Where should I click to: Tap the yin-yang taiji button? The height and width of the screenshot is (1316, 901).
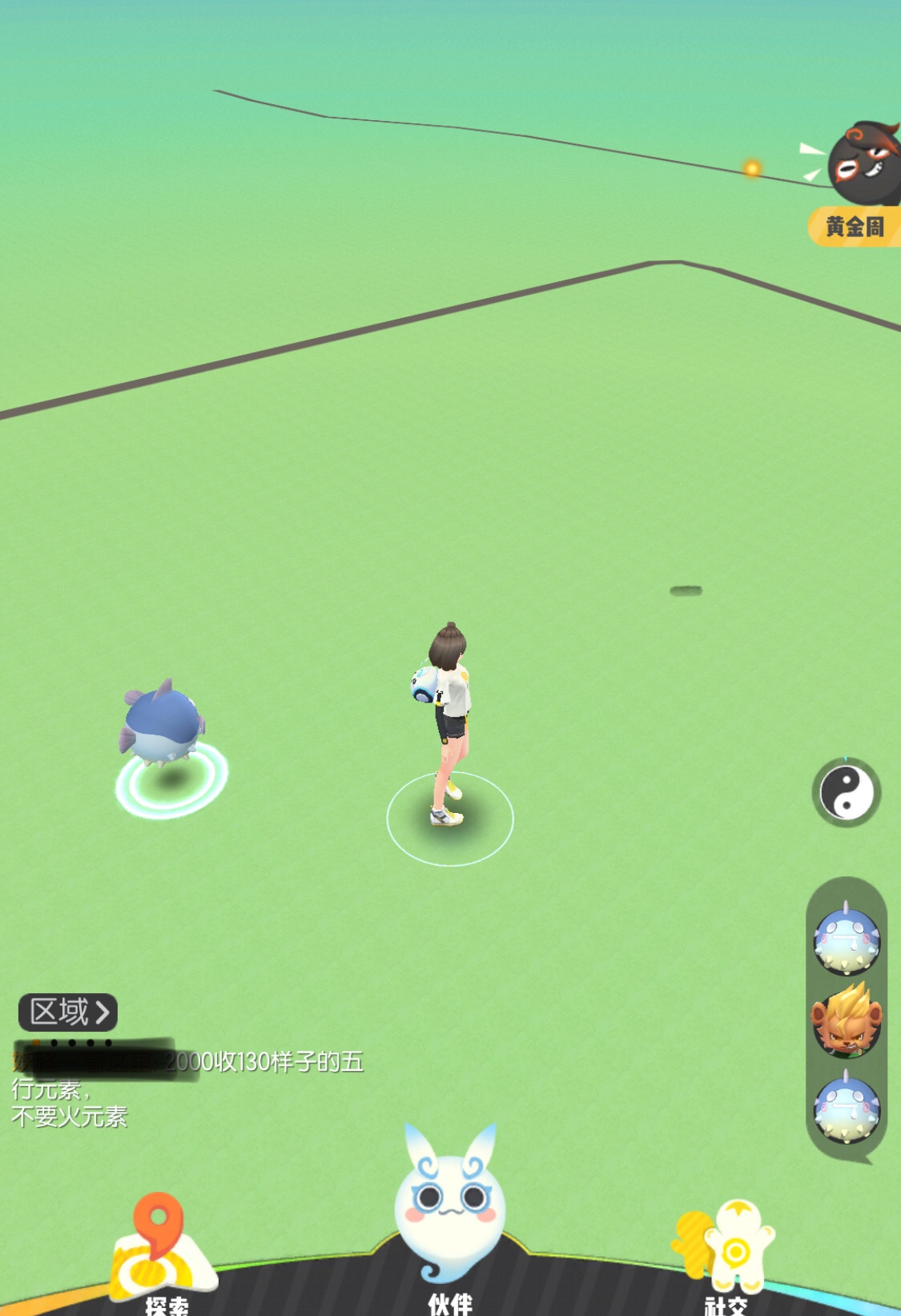[847, 792]
